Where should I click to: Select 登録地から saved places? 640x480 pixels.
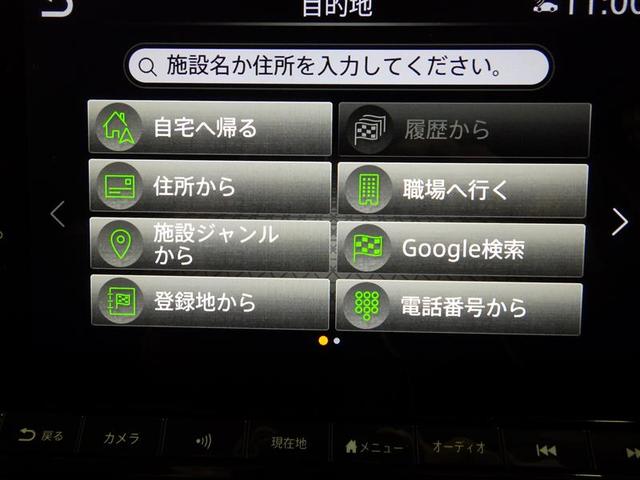click(x=209, y=303)
